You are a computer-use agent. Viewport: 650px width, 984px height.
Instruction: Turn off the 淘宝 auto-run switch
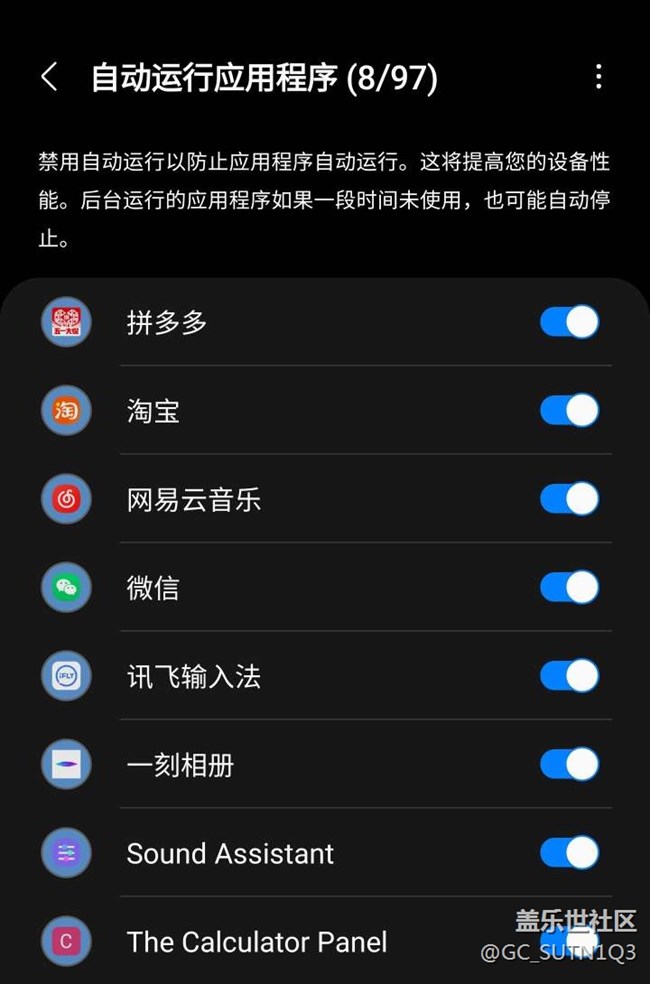coord(569,410)
